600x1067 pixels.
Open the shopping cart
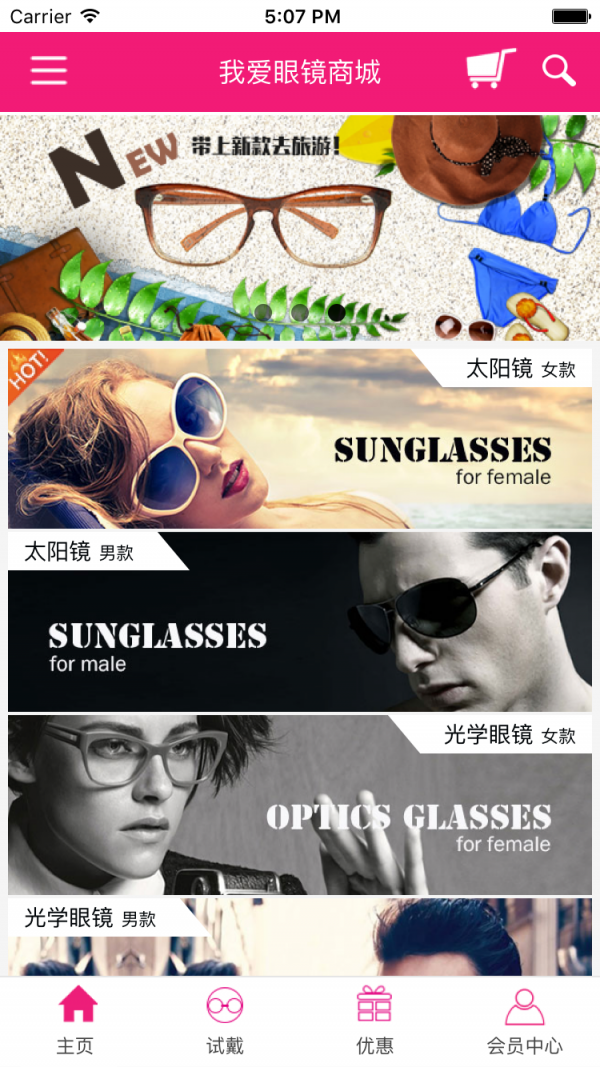[x=490, y=70]
